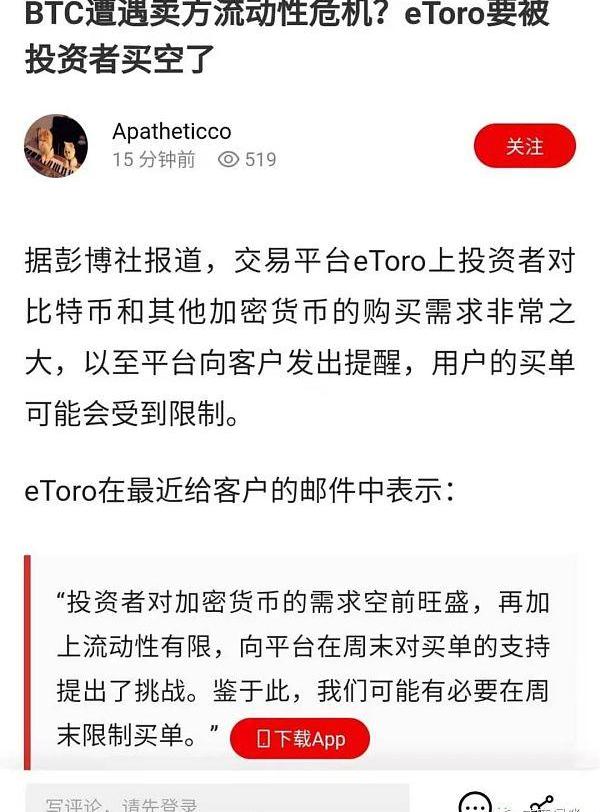The height and width of the screenshot is (812, 600).
Task: Open the comments bubble icon
Action: 475,803
